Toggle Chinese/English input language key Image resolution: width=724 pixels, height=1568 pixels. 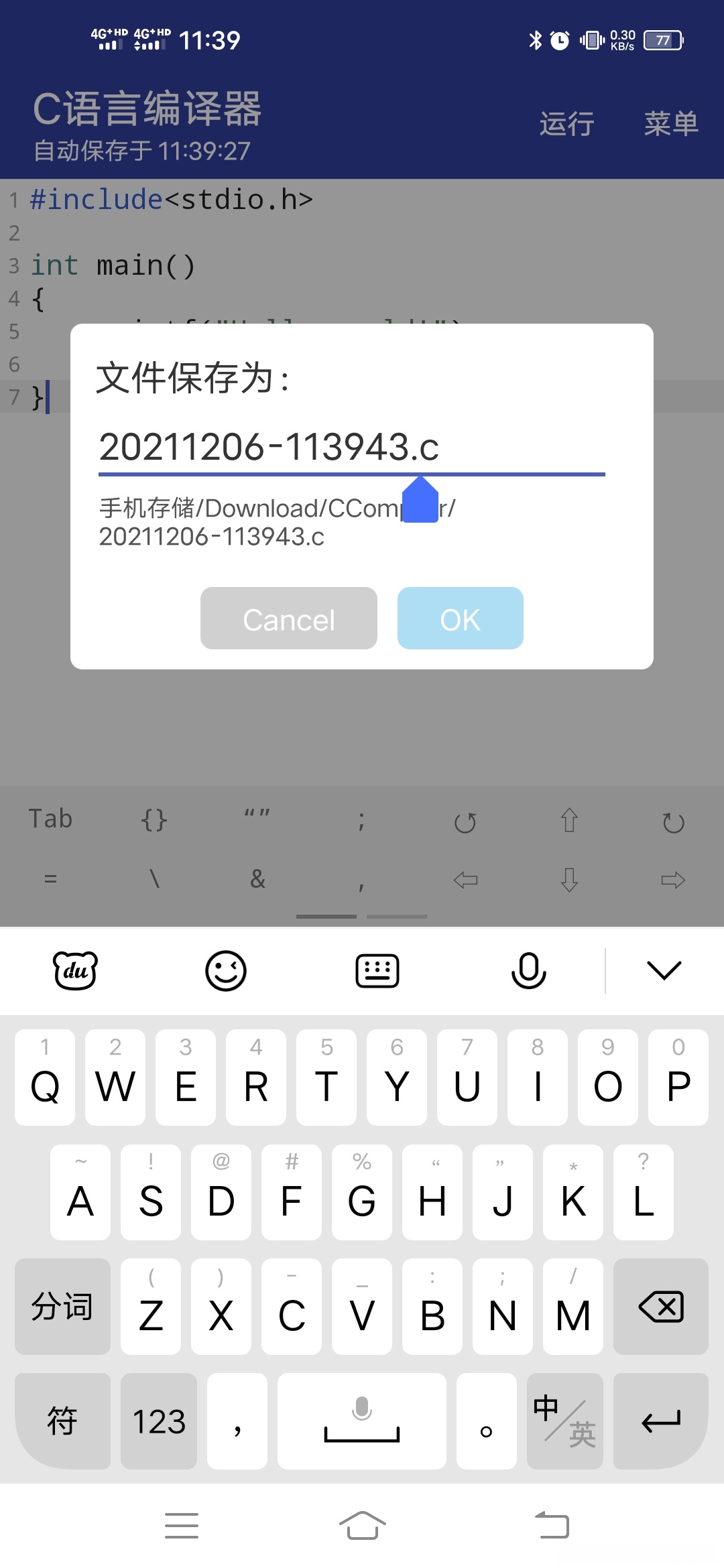(x=564, y=1421)
